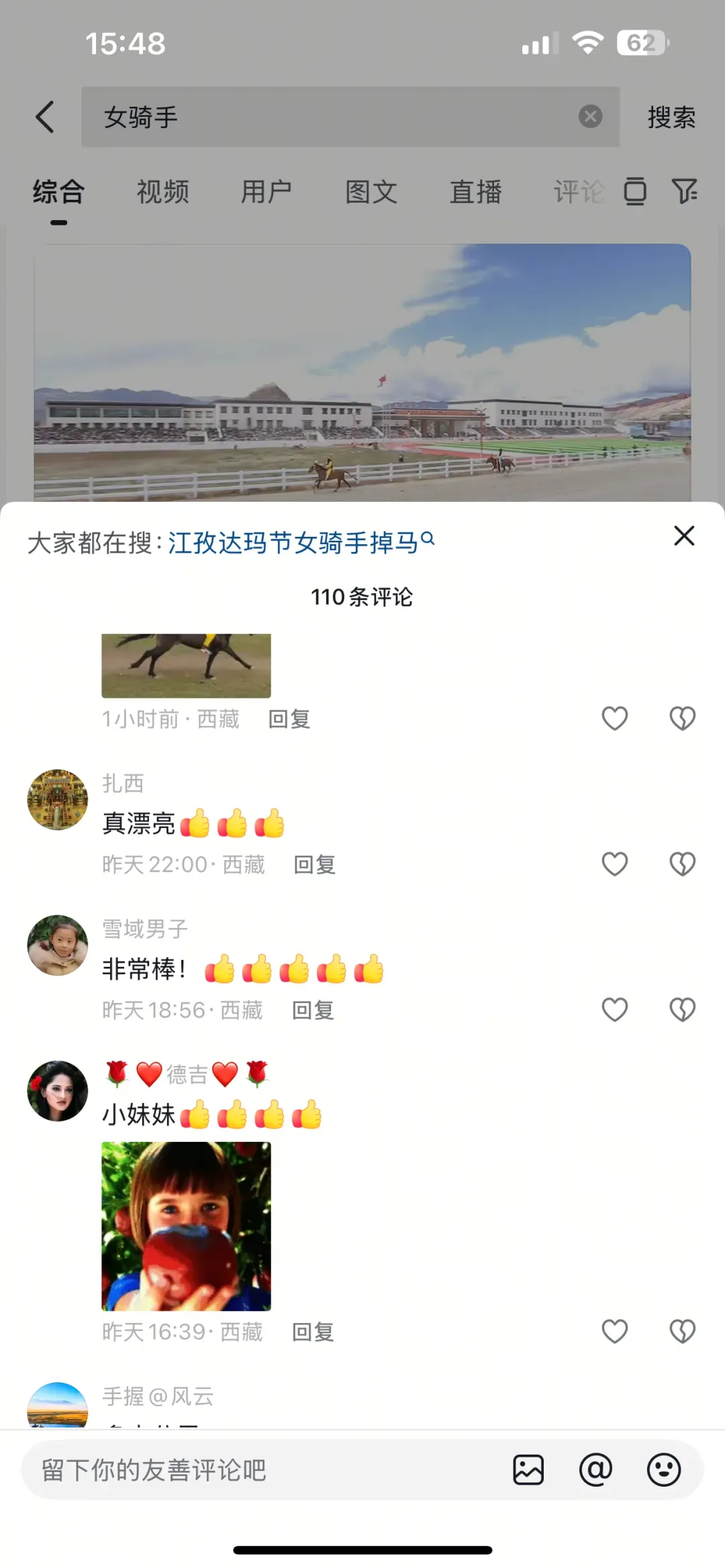Reply to the comment posted 1小时前
Image resolution: width=725 pixels, height=1568 pixels.
[x=289, y=719]
